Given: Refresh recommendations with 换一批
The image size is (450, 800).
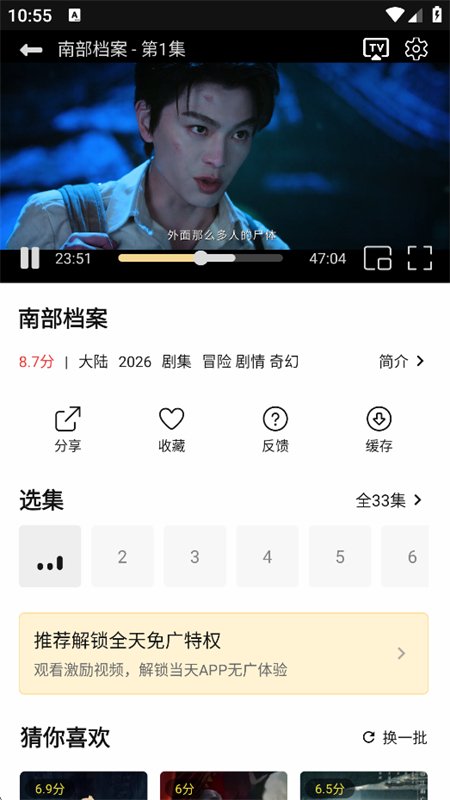Looking at the screenshot, I should pos(395,737).
